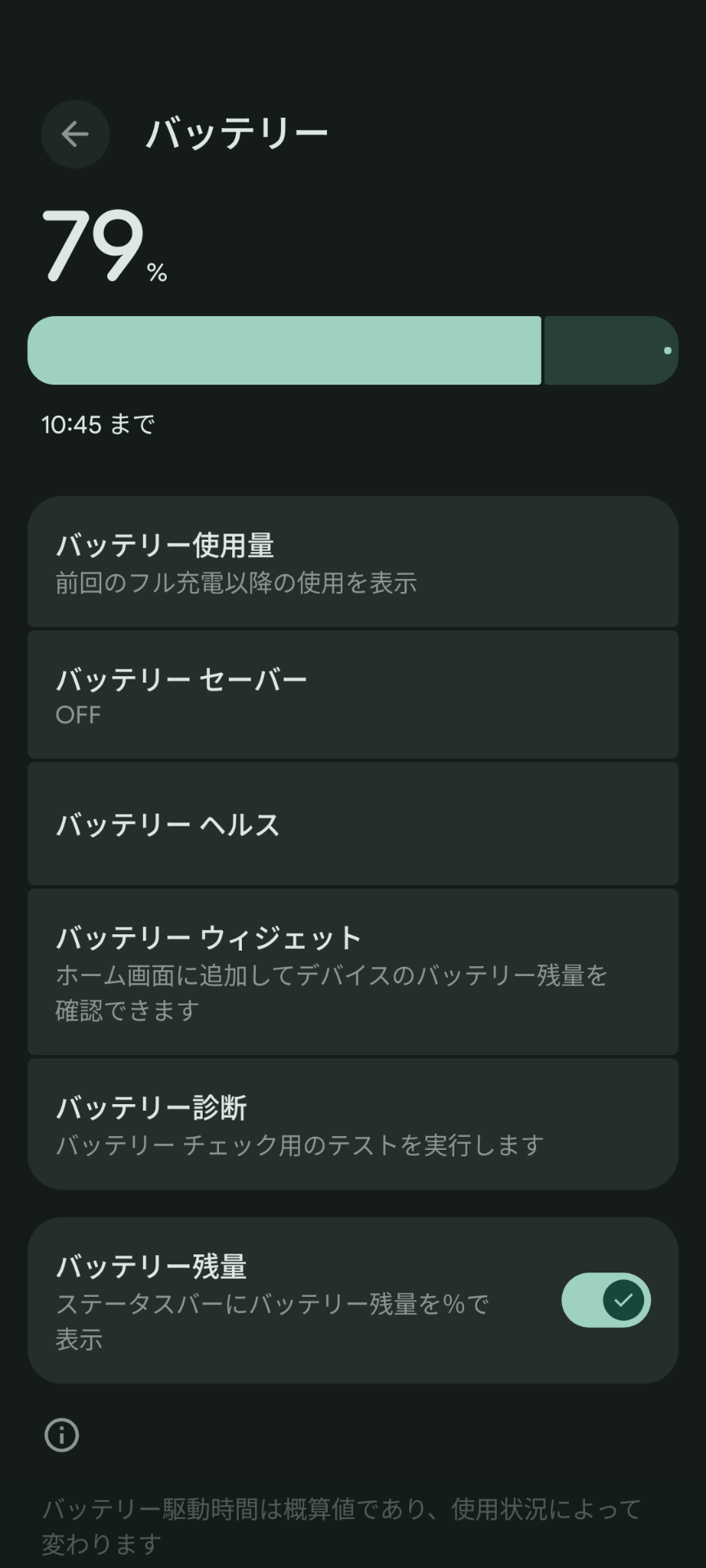Viewport: 706px width, 1568px height.
Task: Tap the dark remaining portion of the battery bar
Action: point(609,350)
